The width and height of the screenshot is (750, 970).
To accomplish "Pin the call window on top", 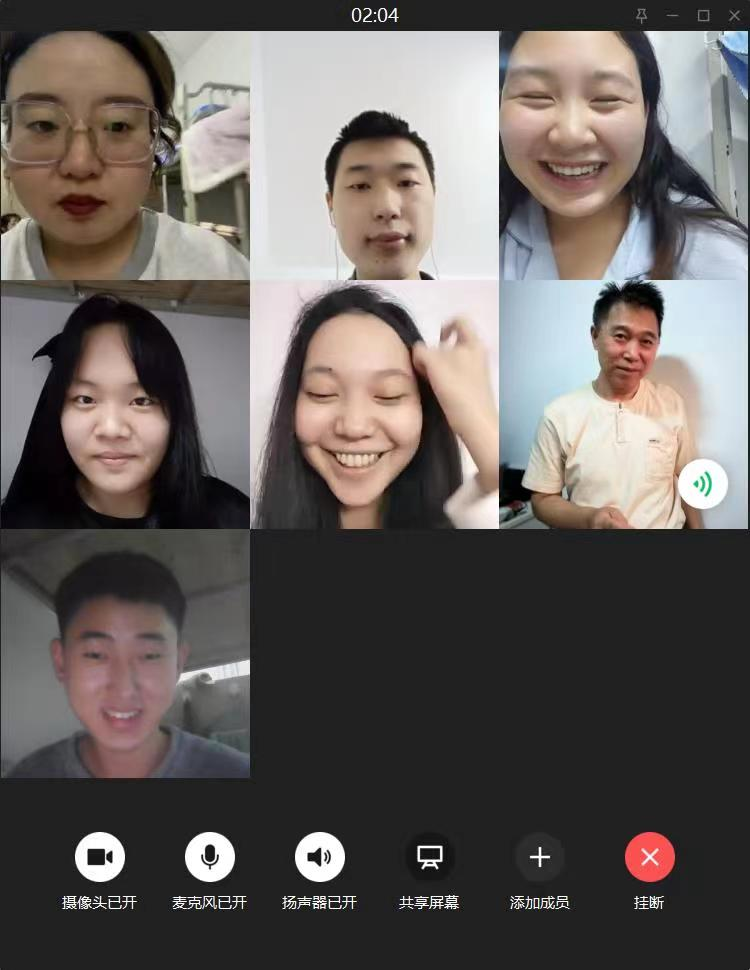I will point(642,15).
